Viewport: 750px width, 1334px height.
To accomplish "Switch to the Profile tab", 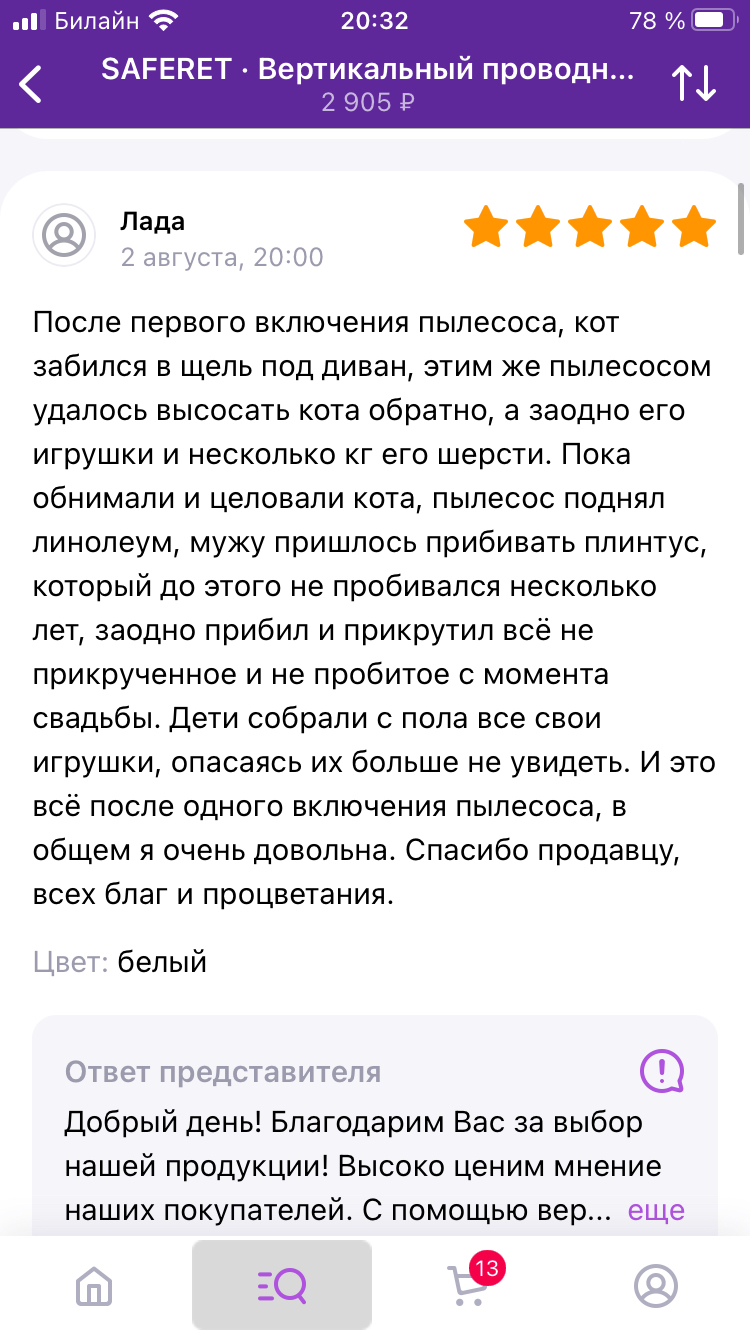I will pos(656,1284).
